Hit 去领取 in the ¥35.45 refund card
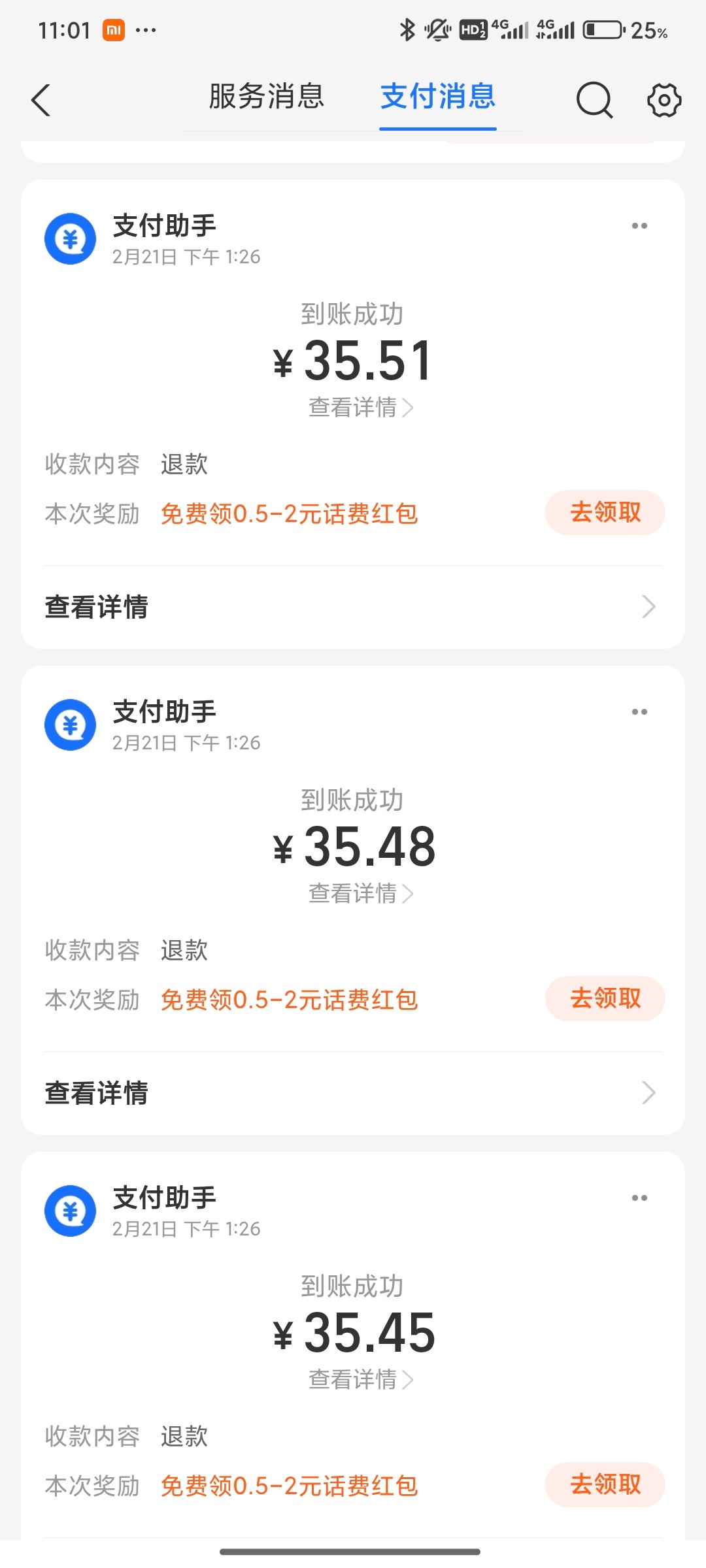 (605, 1485)
